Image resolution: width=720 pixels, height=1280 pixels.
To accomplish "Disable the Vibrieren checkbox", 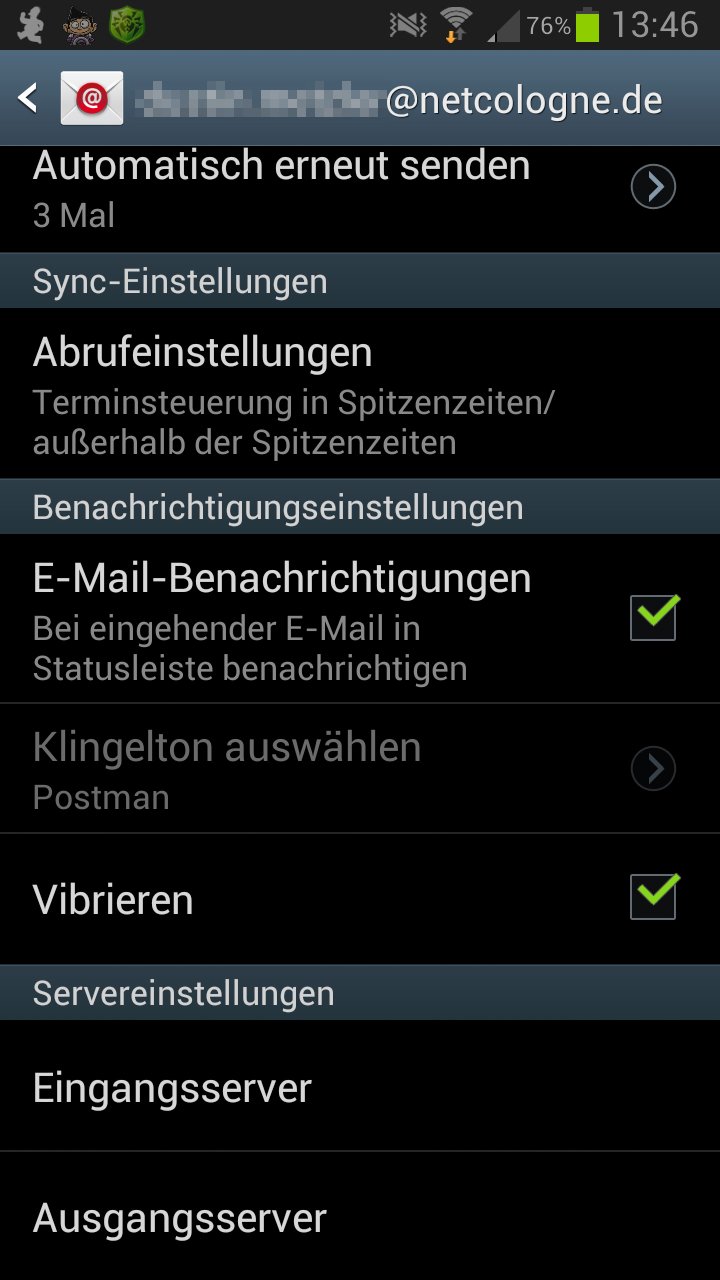I will [654, 897].
